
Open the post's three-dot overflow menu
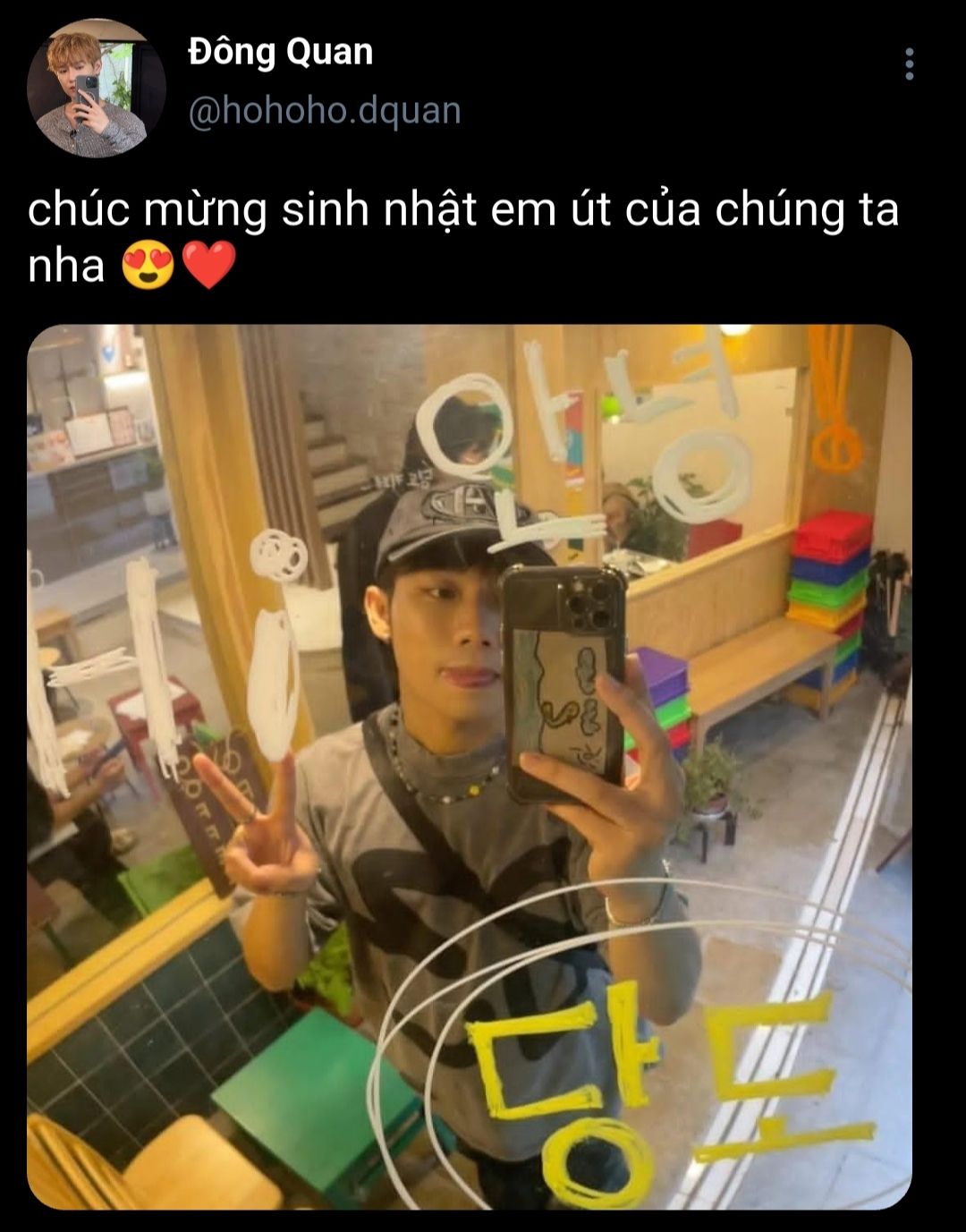coord(909,64)
